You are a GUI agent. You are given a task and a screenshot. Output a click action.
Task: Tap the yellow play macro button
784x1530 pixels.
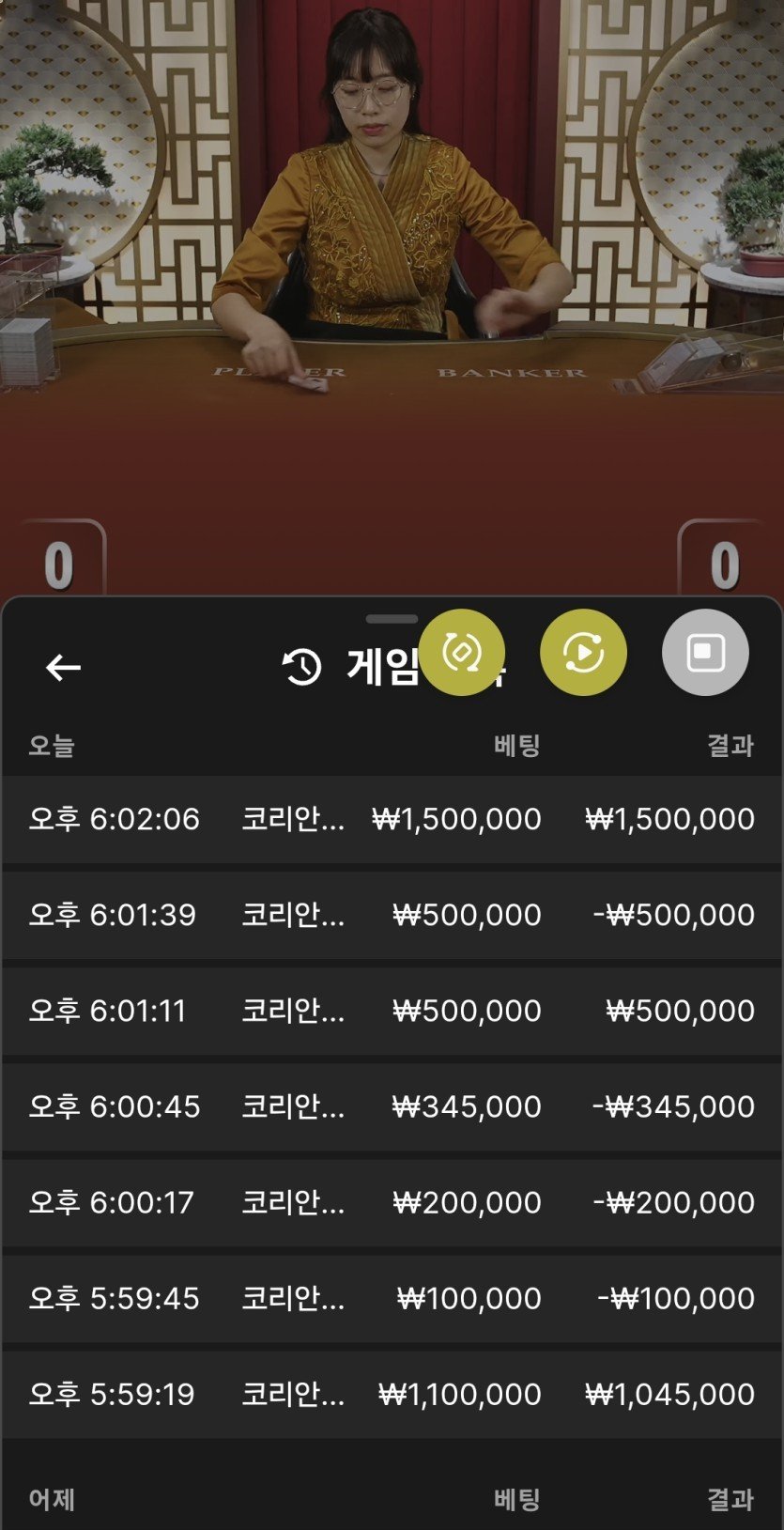tap(583, 653)
